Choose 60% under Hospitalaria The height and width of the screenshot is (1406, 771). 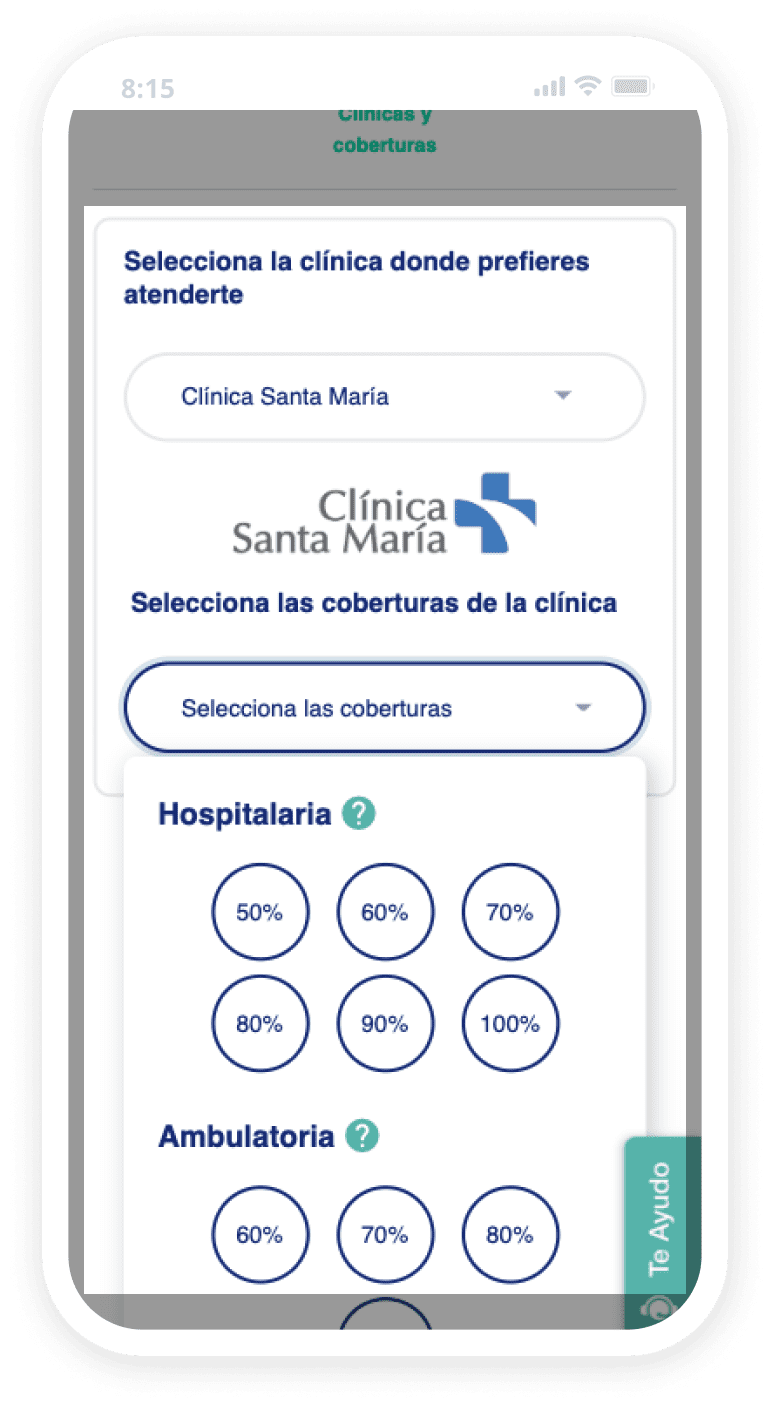pyautogui.click(x=385, y=912)
